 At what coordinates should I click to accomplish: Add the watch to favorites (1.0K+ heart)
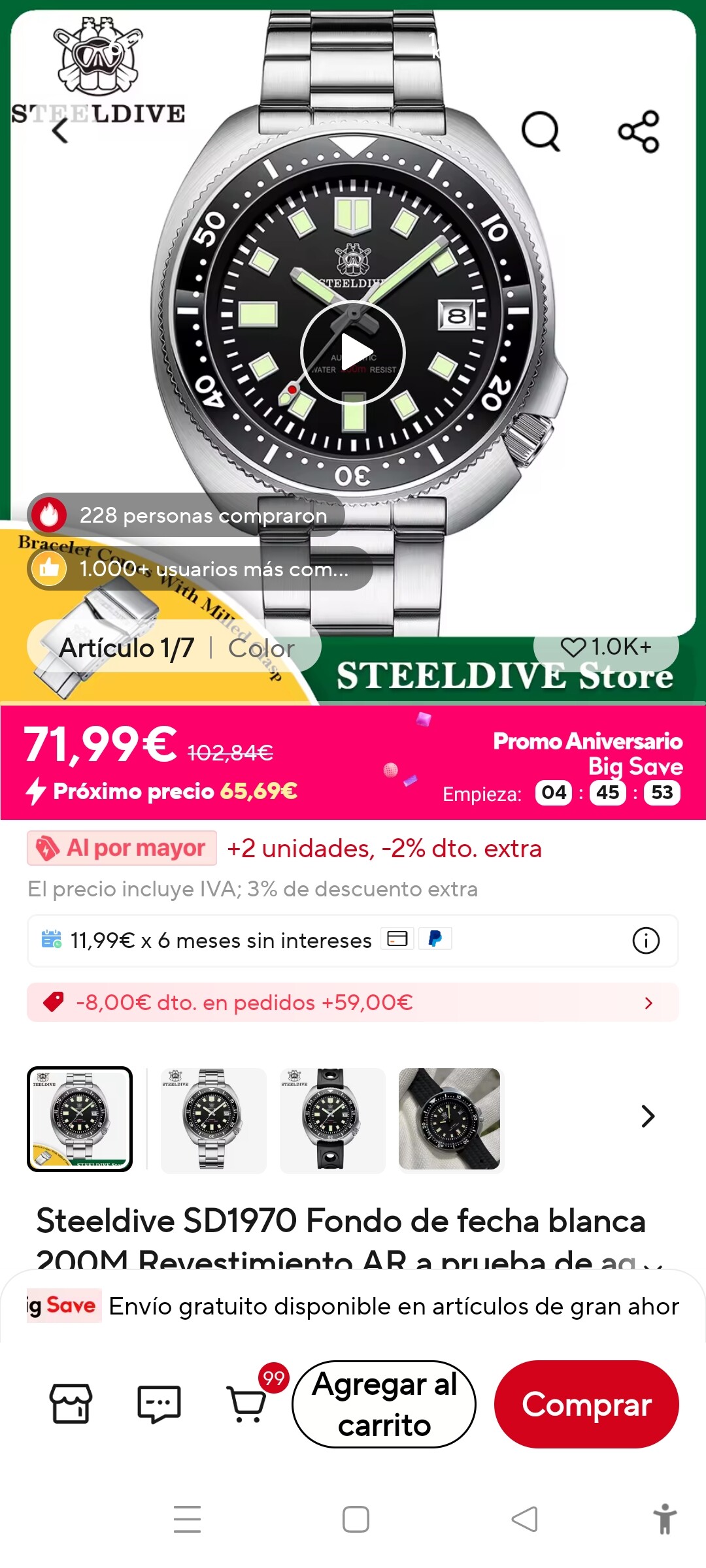(x=605, y=647)
